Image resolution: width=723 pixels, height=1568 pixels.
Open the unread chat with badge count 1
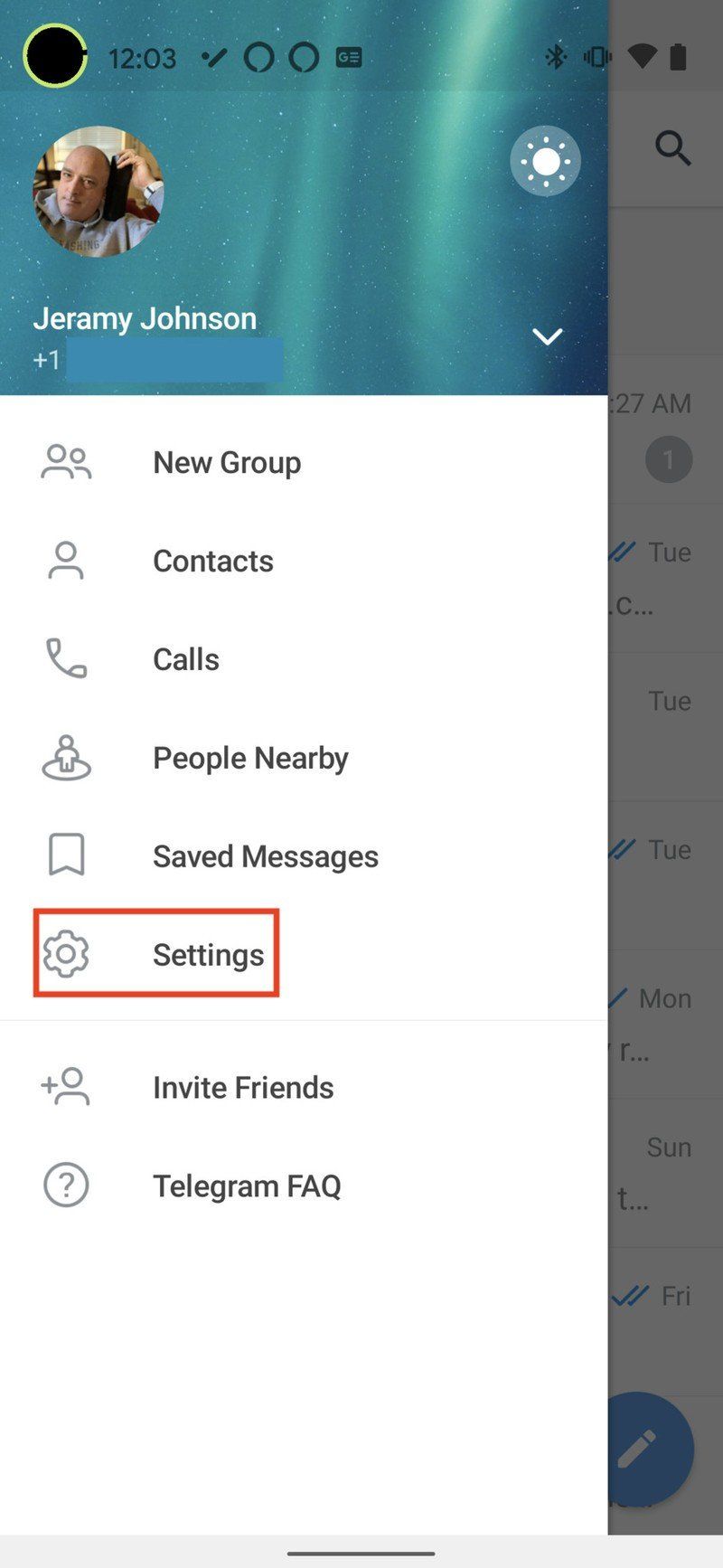tap(669, 459)
